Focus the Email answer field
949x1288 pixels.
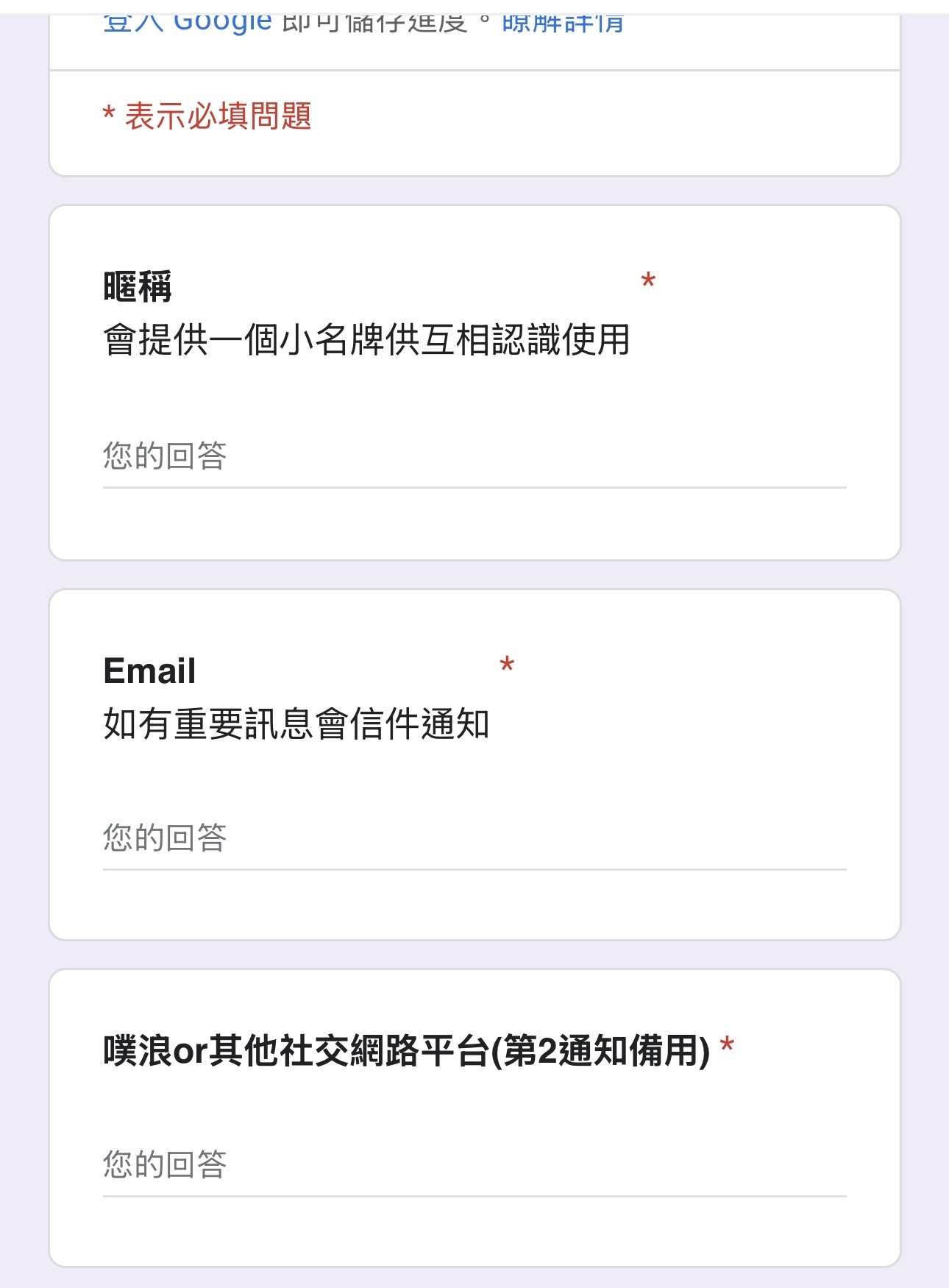coord(474,839)
